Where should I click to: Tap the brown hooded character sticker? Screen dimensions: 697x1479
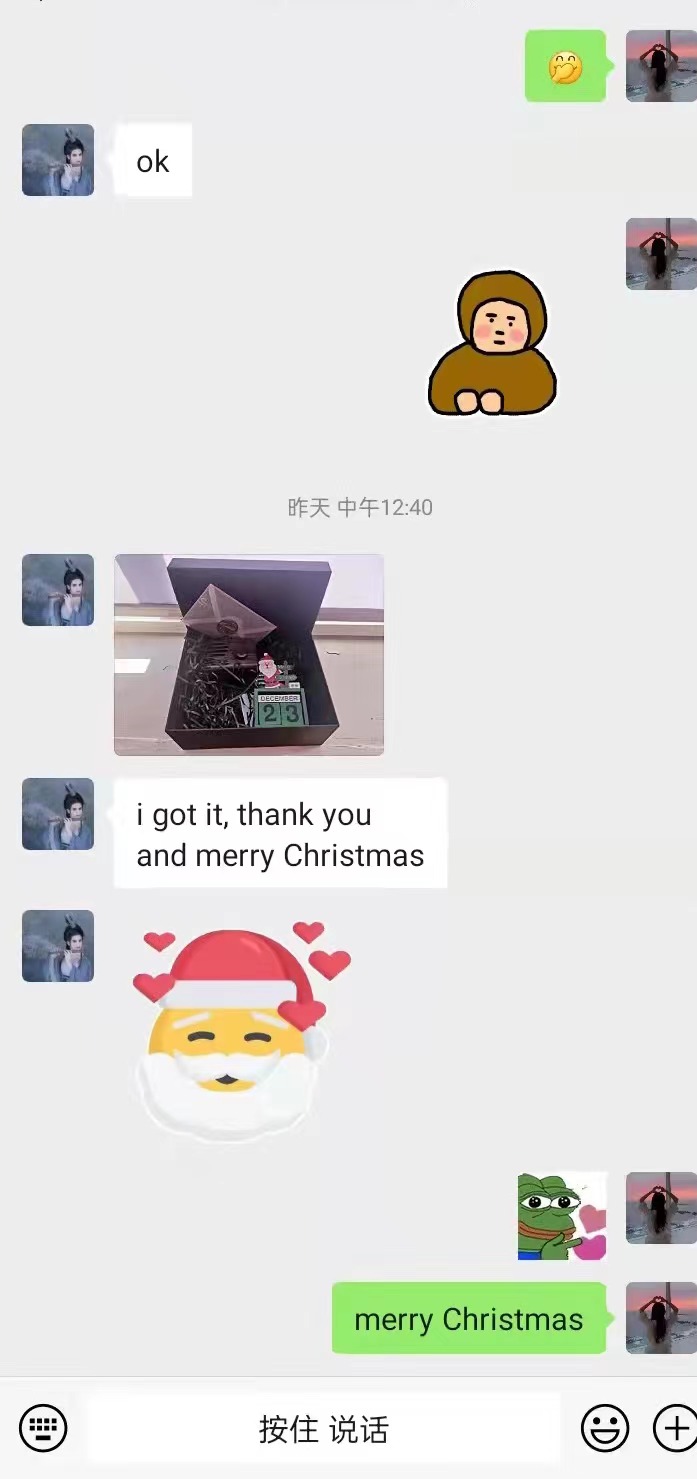(493, 344)
